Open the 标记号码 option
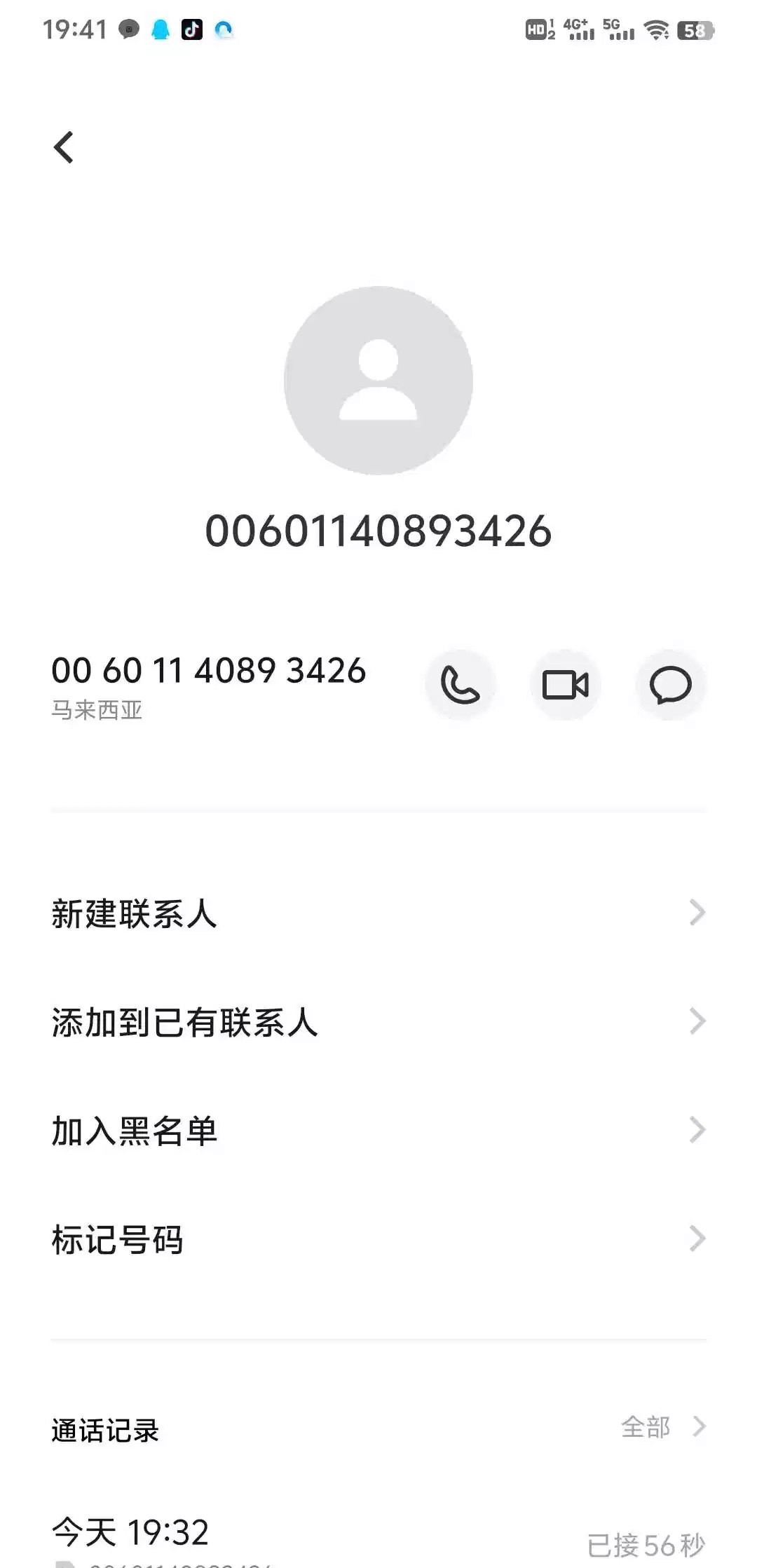Screen dimensions: 757x1568 (x=378, y=1239)
